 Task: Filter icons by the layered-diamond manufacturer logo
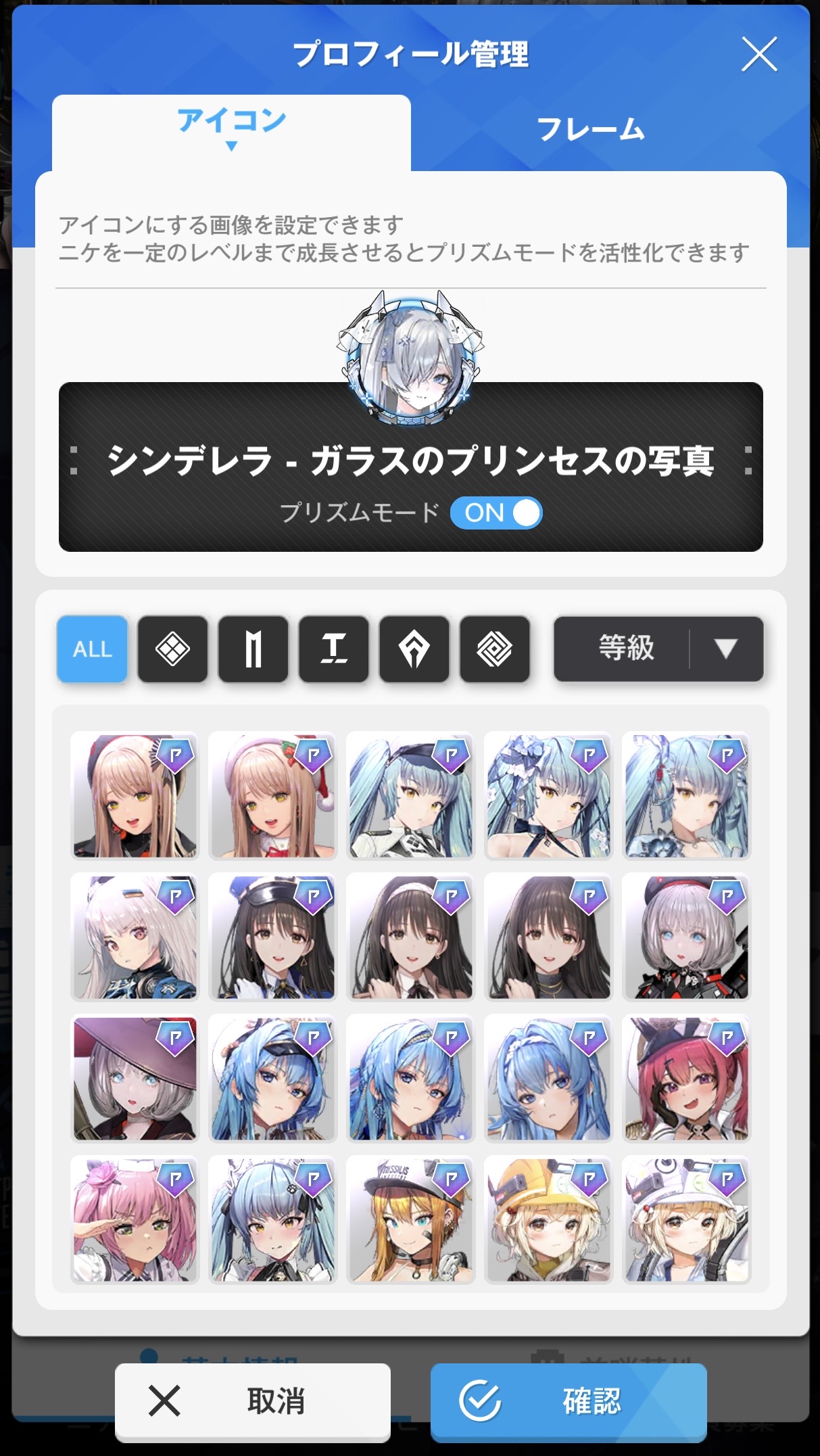(494, 649)
